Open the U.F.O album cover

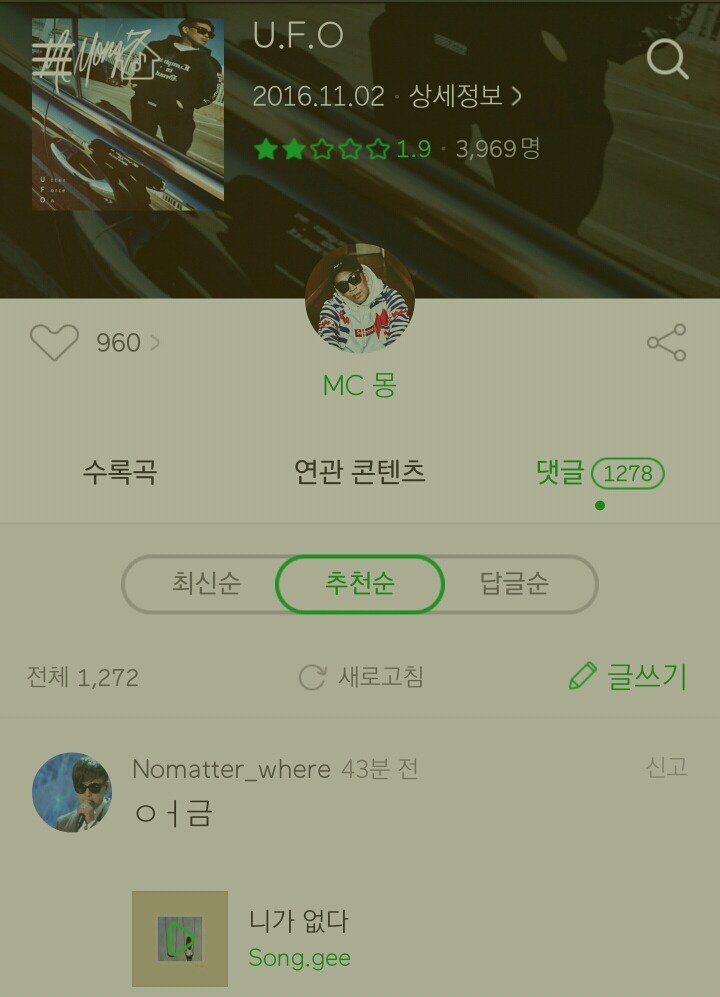click(127, 115)
